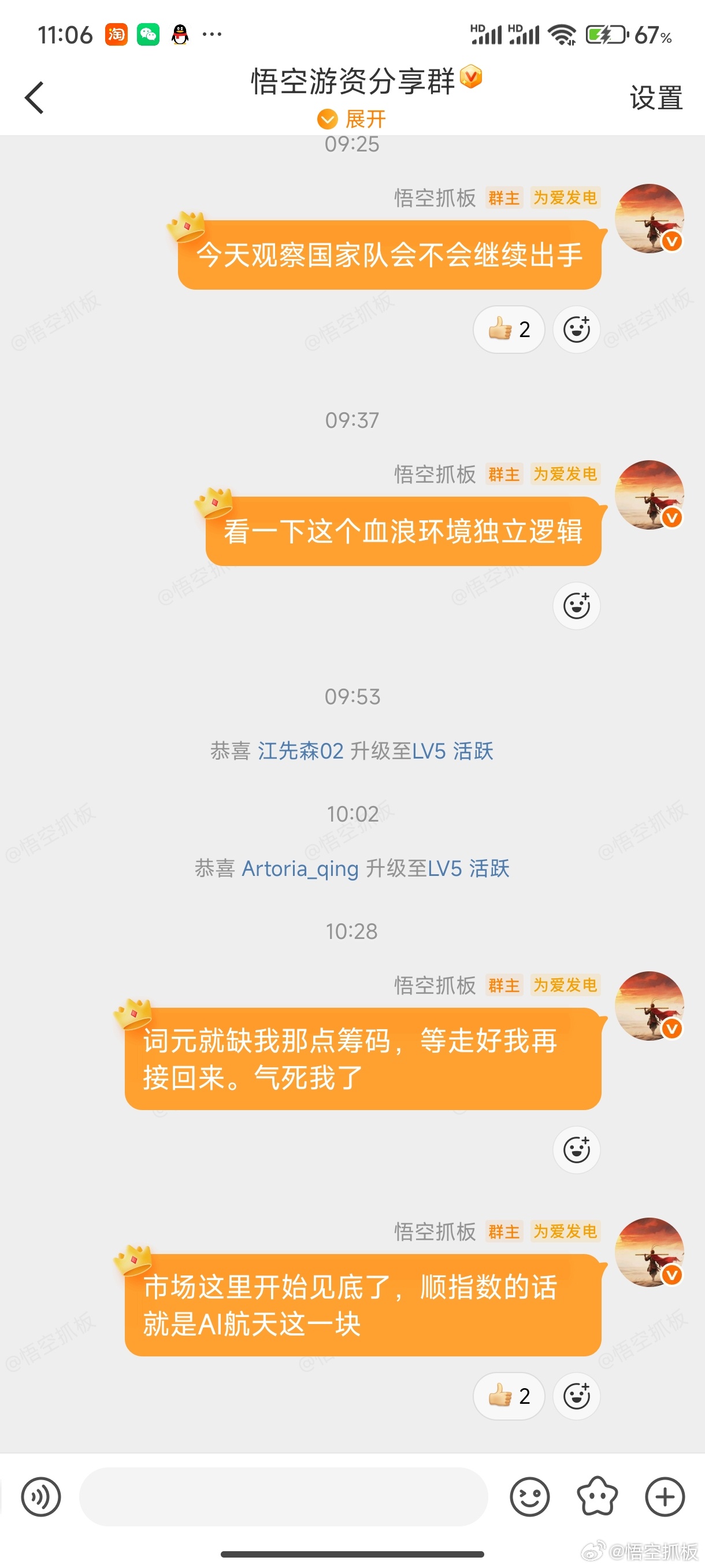
Task: Open more attachments with the plus icon
Action: [x=664, y=1497]
